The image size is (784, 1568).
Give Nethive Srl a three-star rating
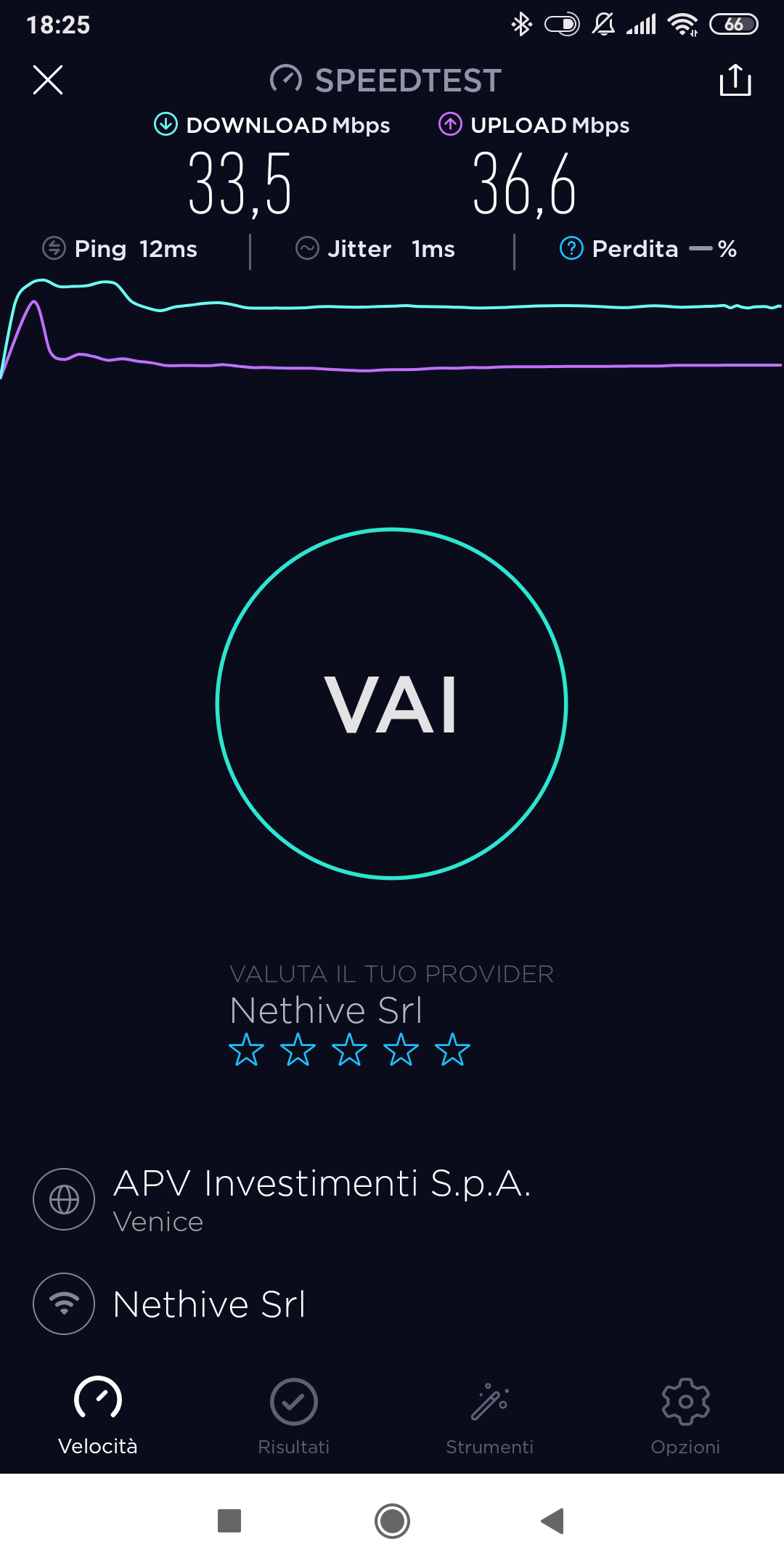click(x=349, y=1050)
